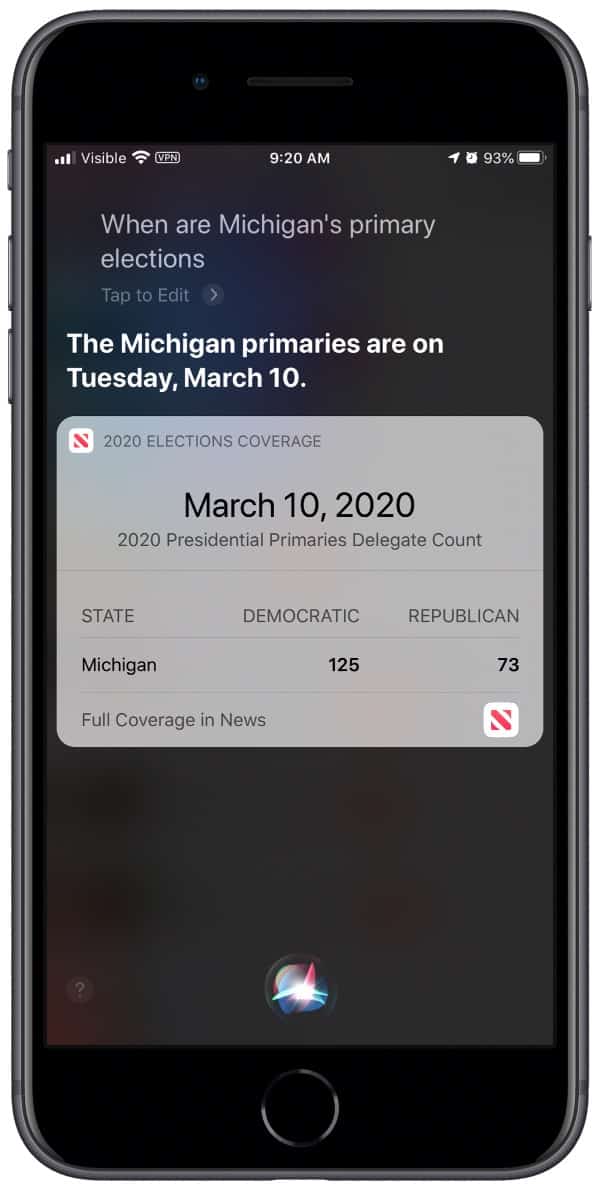The height and width of the screenshot is (1190, 600).
Task: Open Full Coverage in News
Action: 300,719
